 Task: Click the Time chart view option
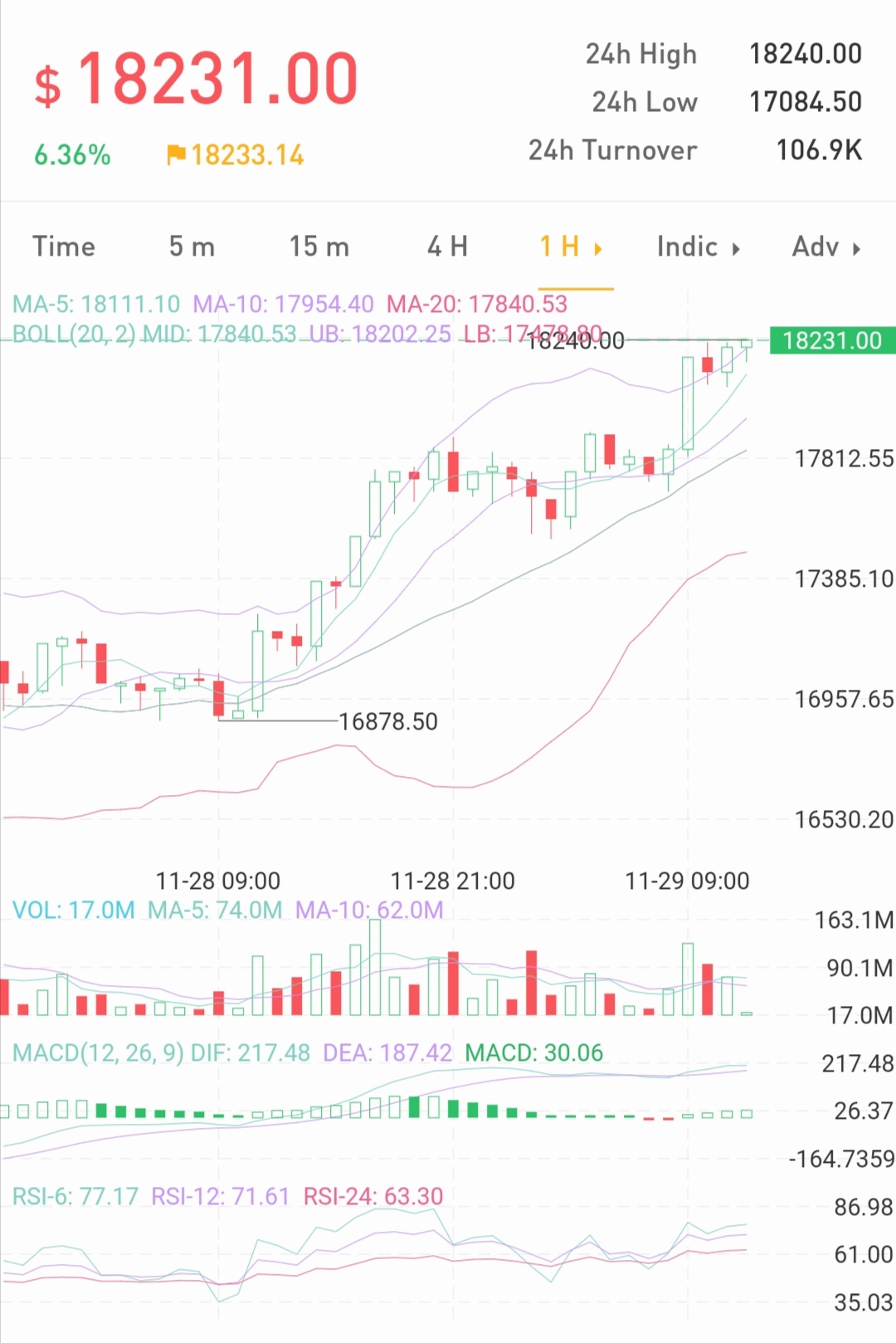tap(64, 247)
